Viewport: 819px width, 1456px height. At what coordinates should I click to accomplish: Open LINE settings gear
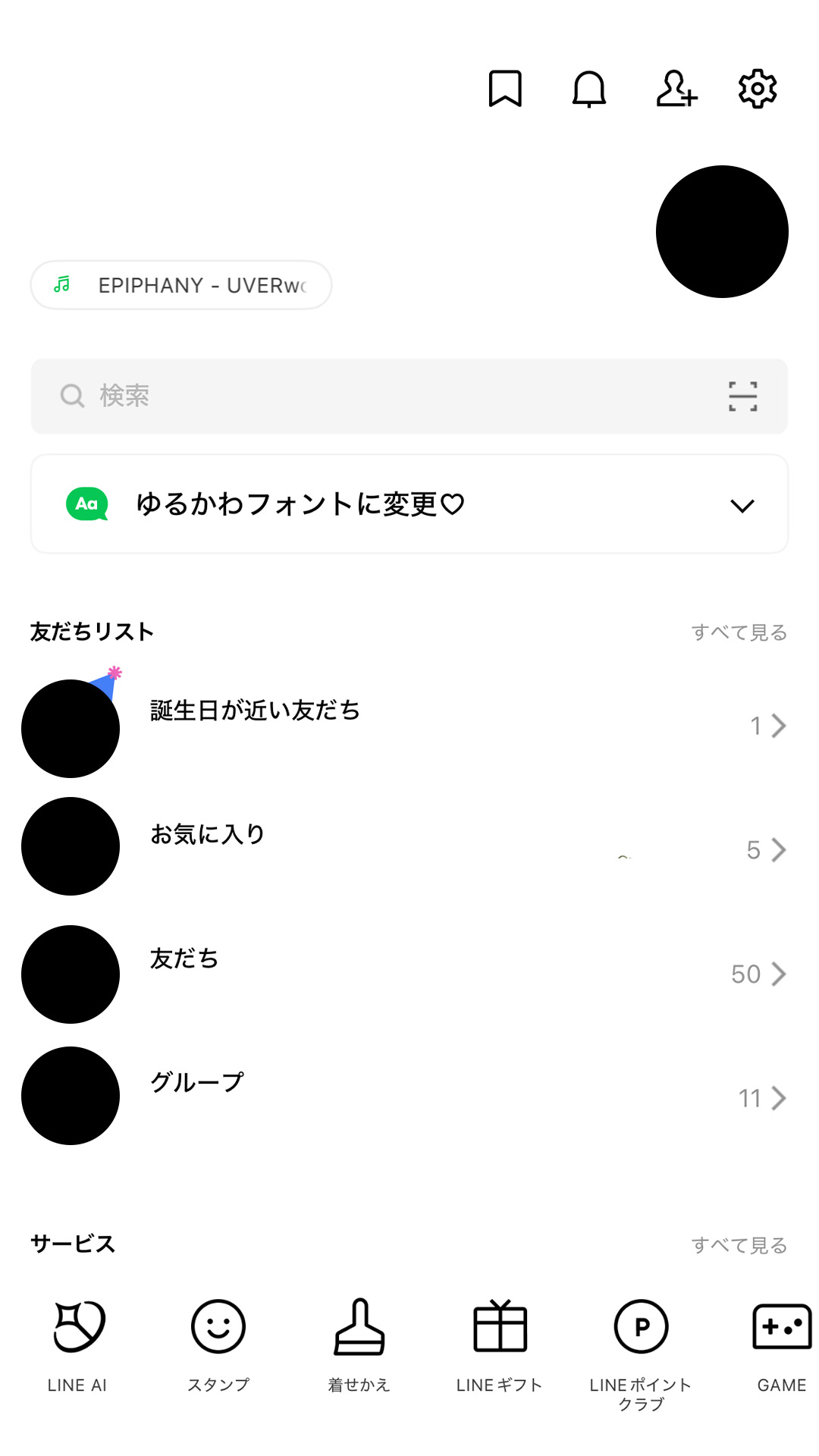coord(756,89)
